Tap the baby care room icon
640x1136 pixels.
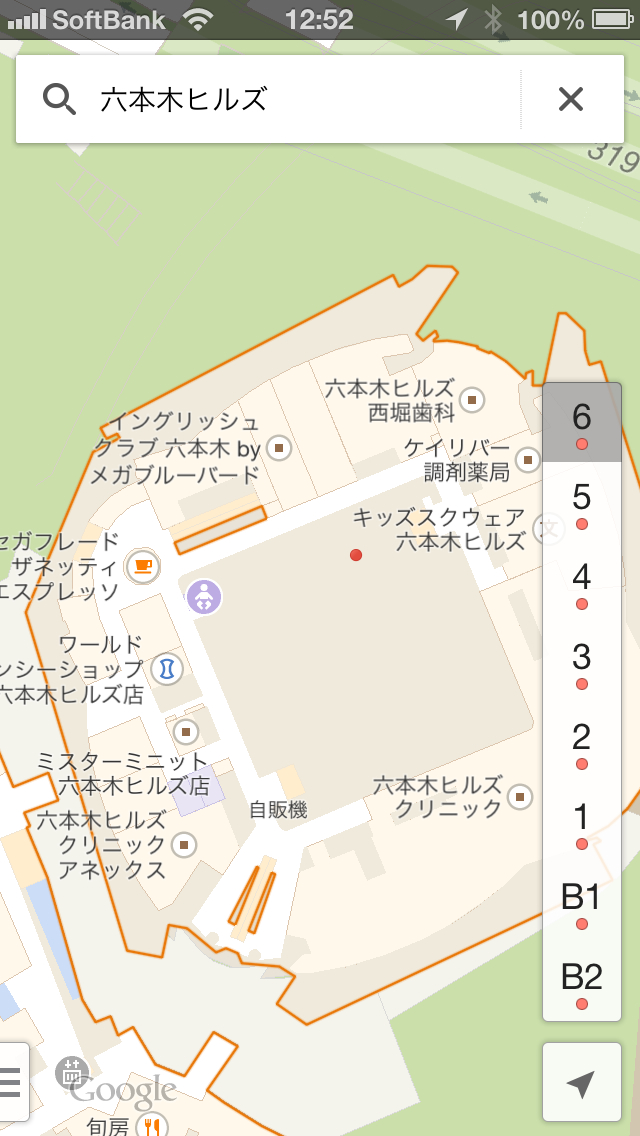pyautogui.click(x=204, y=598)
